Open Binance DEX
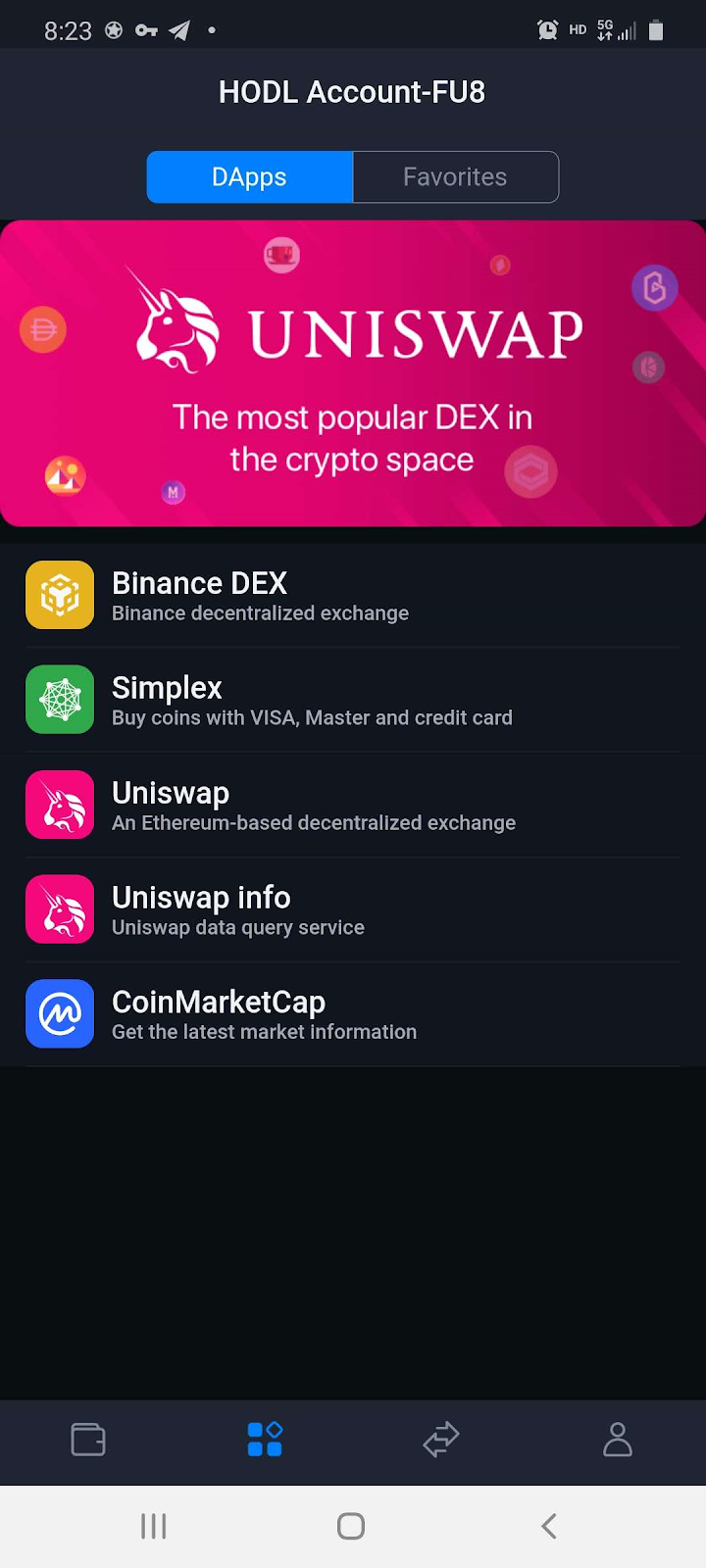Screen dimensions: 706x1568 (x=353, y=595)
